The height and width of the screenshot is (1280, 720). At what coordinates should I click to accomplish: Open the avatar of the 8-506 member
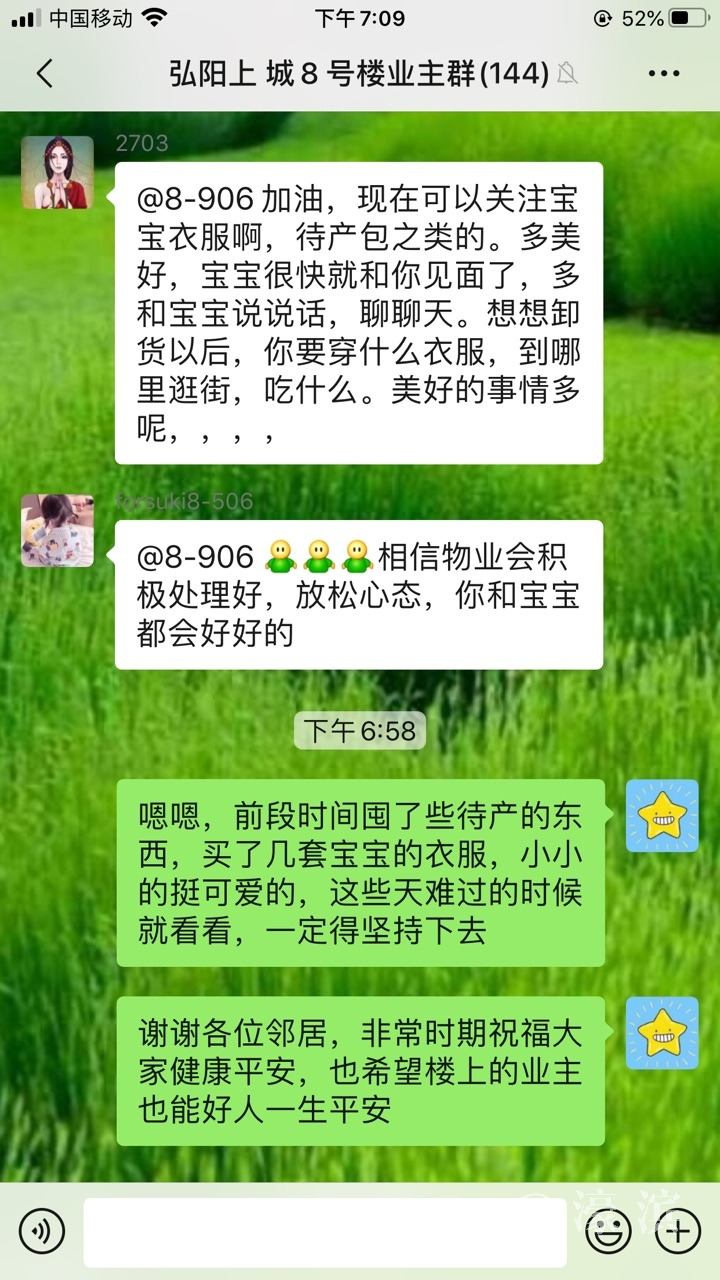(57, 530)
